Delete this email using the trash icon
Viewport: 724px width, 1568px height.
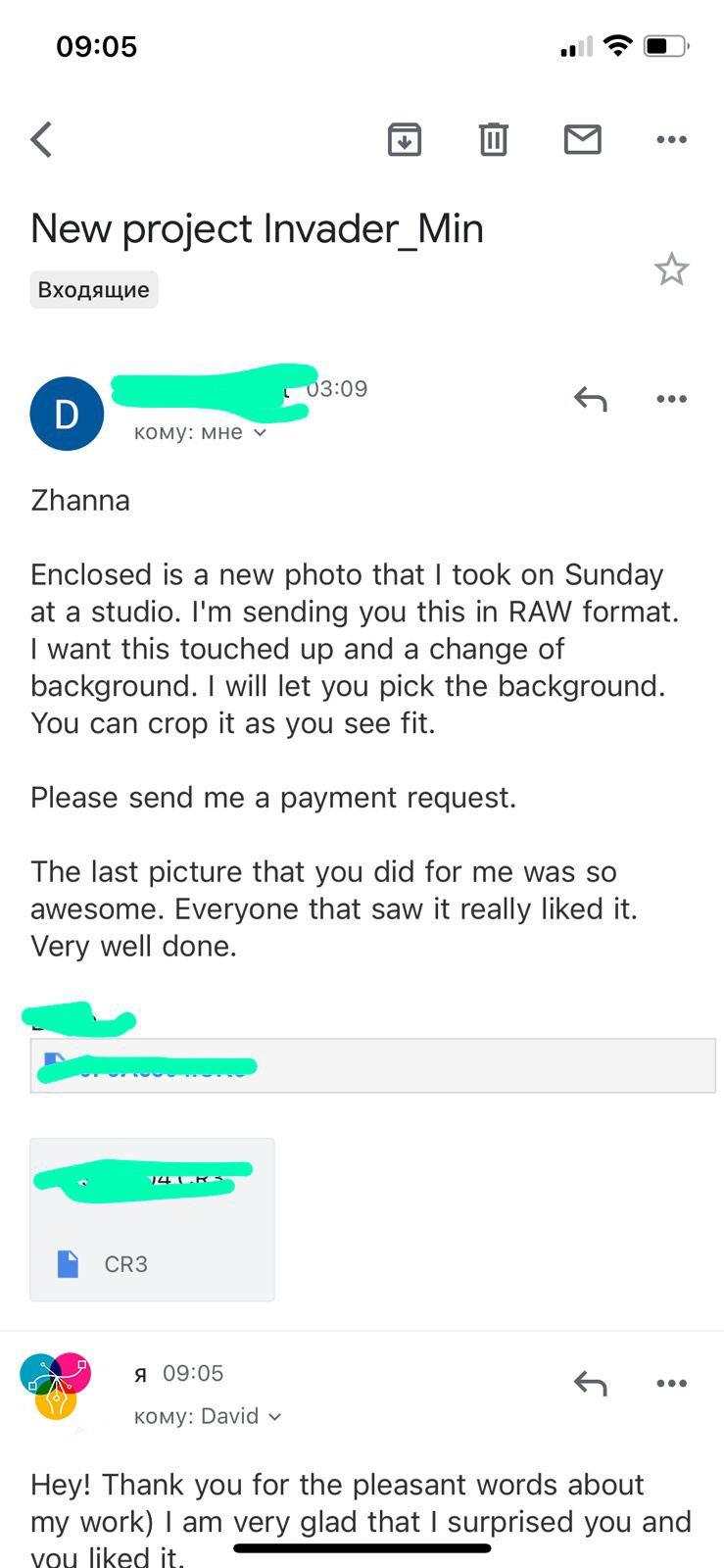point(493,138)
